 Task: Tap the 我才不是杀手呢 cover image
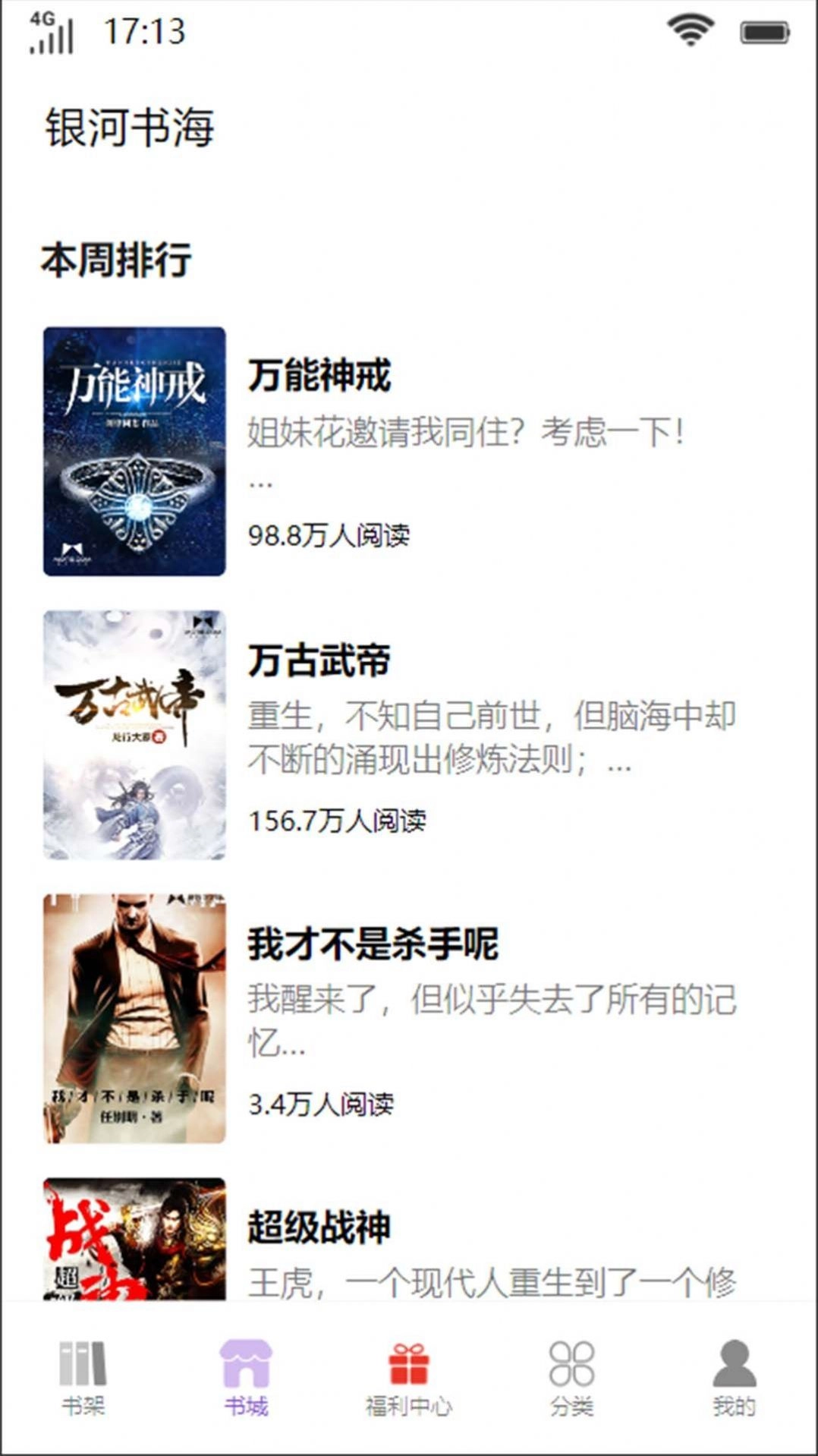pos(134,1017)
